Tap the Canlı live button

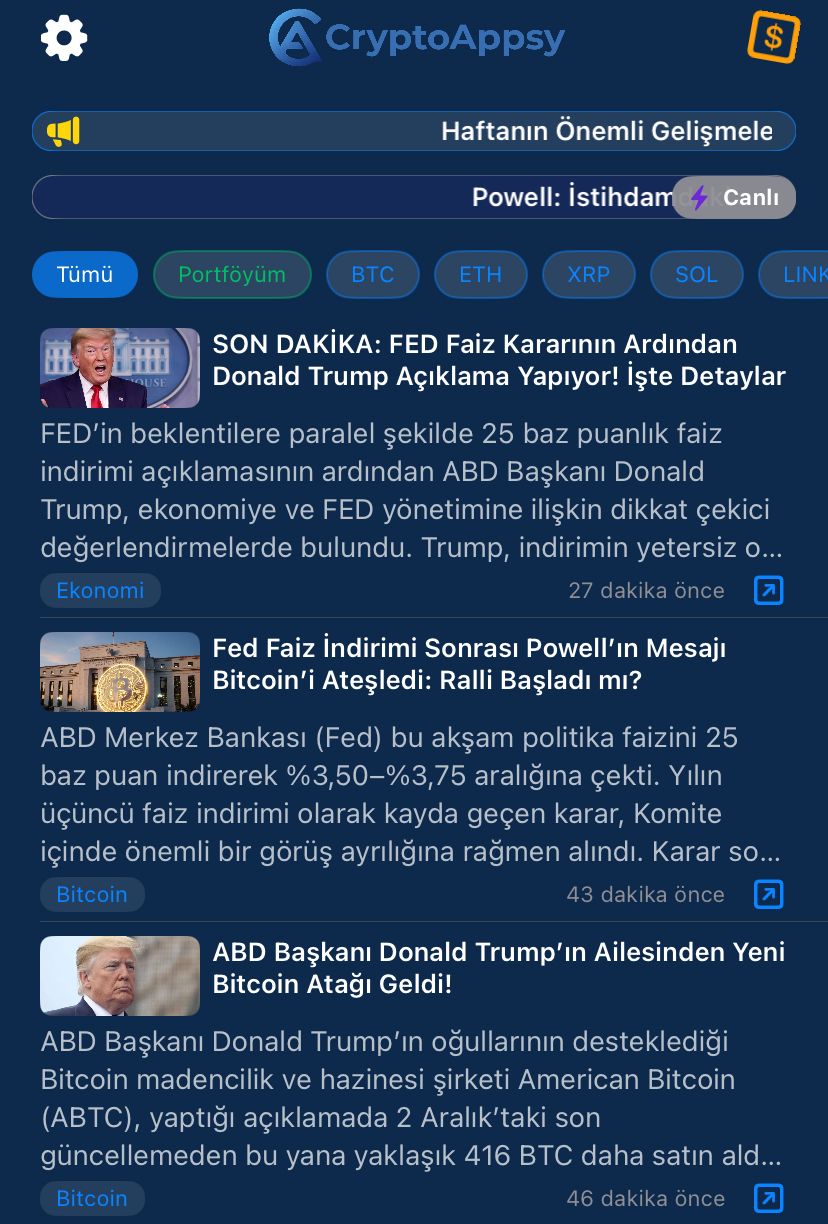(x=734, y=197)
